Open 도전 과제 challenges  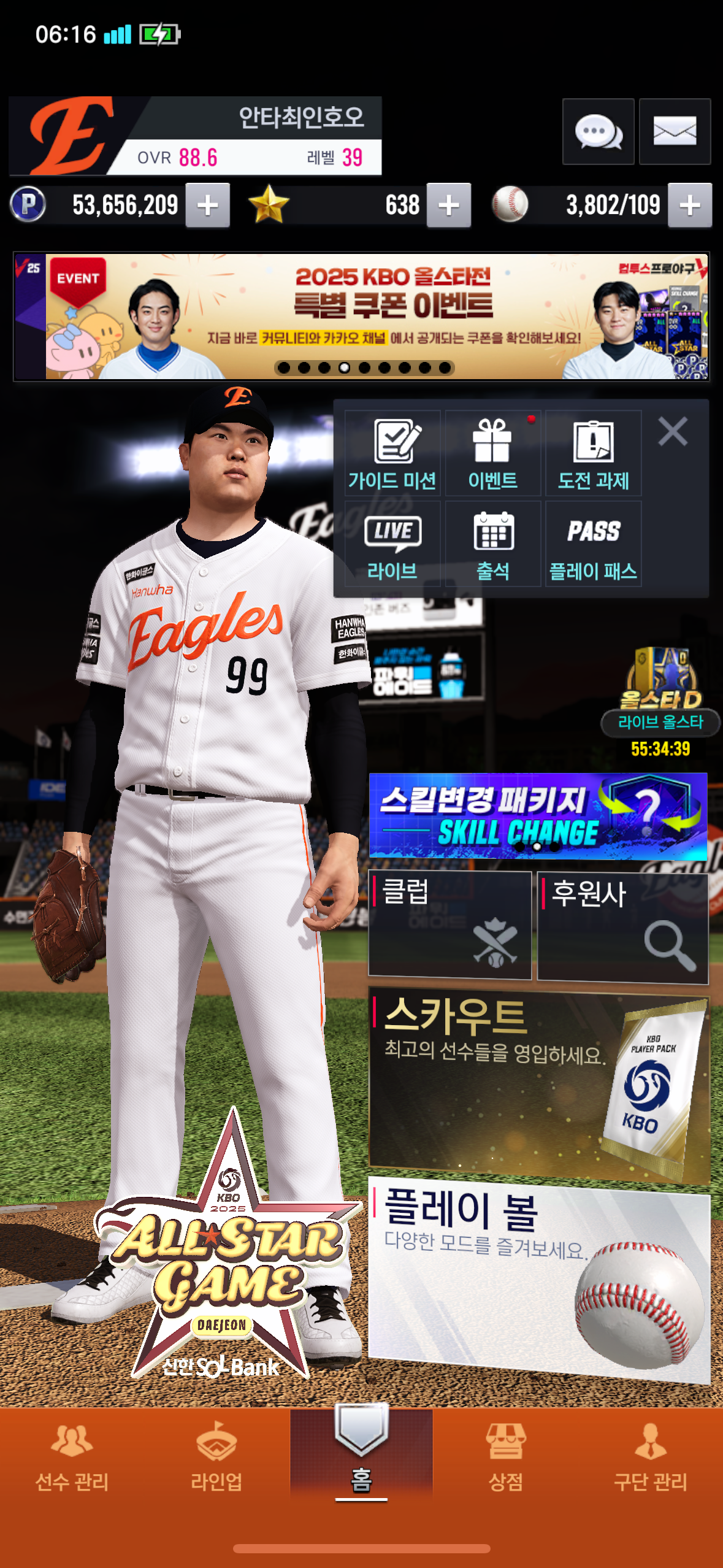pos(593,453)
